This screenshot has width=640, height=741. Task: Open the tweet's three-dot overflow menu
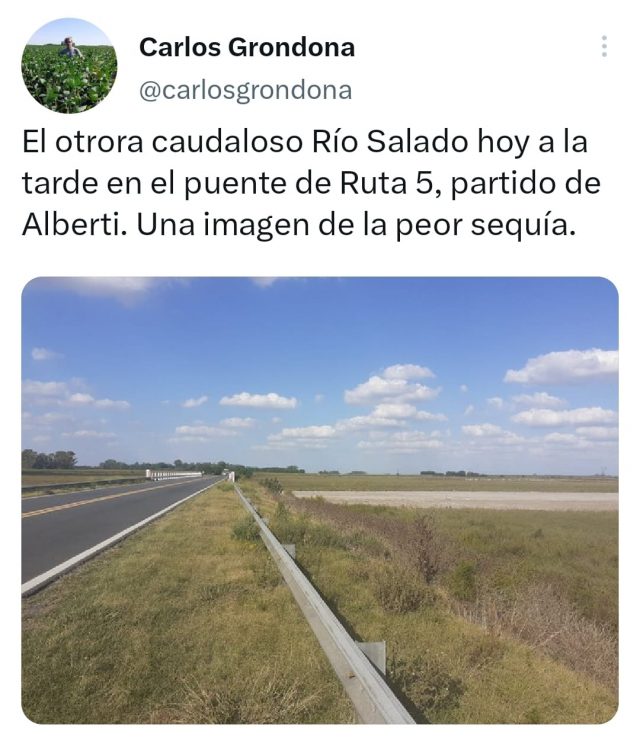point(603,46)
